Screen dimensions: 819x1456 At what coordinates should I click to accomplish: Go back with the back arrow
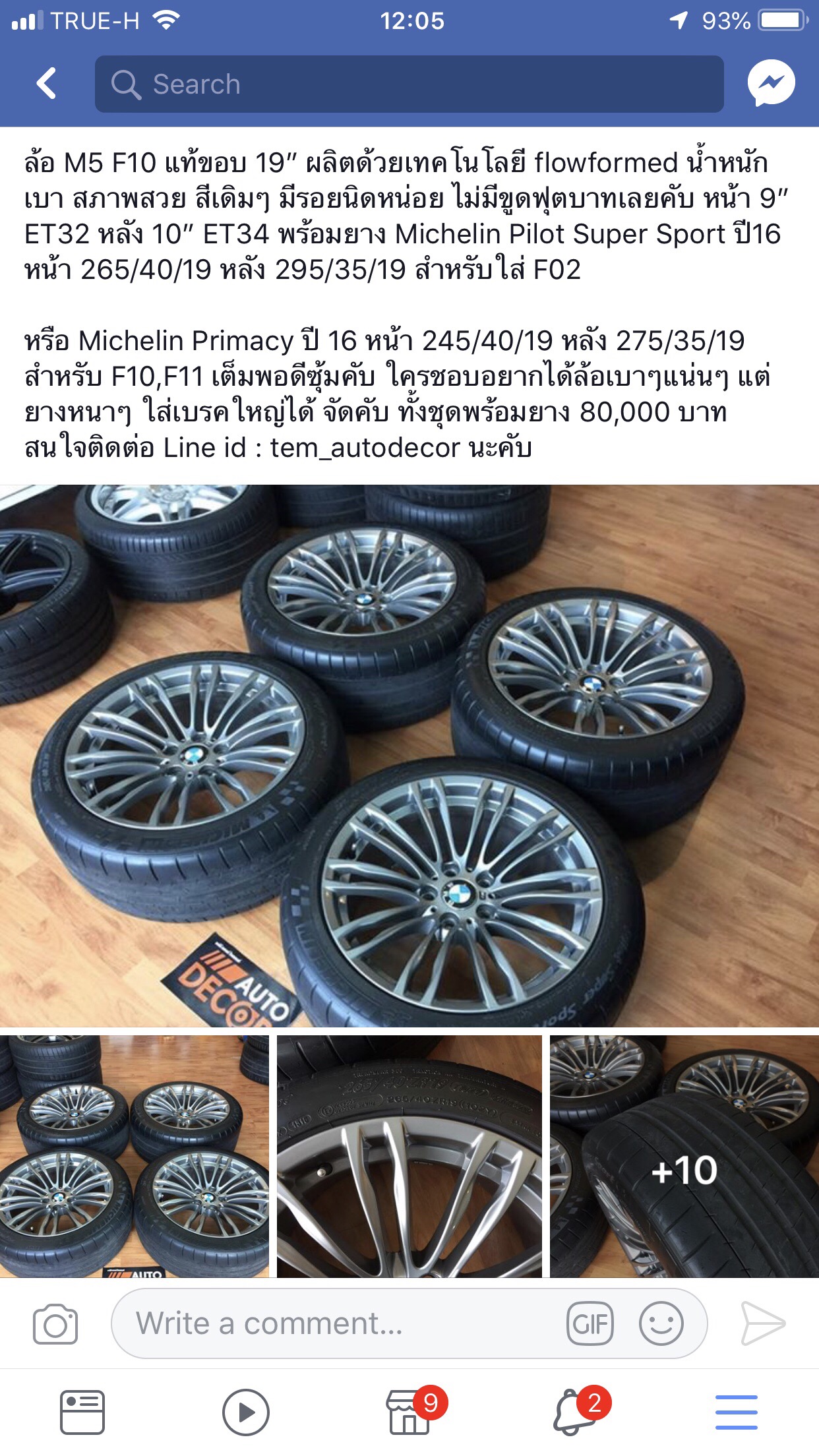coord(46,84)
